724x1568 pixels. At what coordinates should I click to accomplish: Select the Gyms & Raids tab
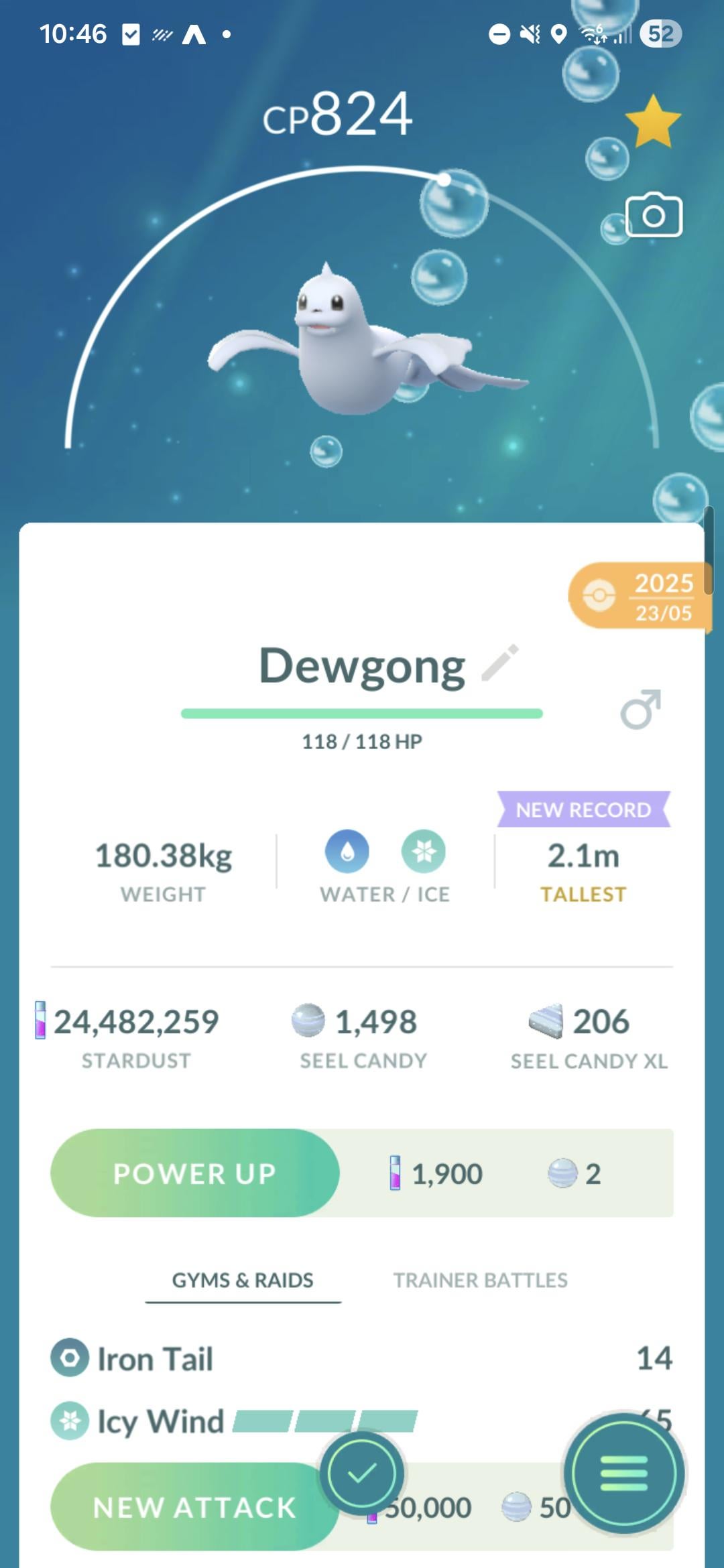[x=243, y=1280]
